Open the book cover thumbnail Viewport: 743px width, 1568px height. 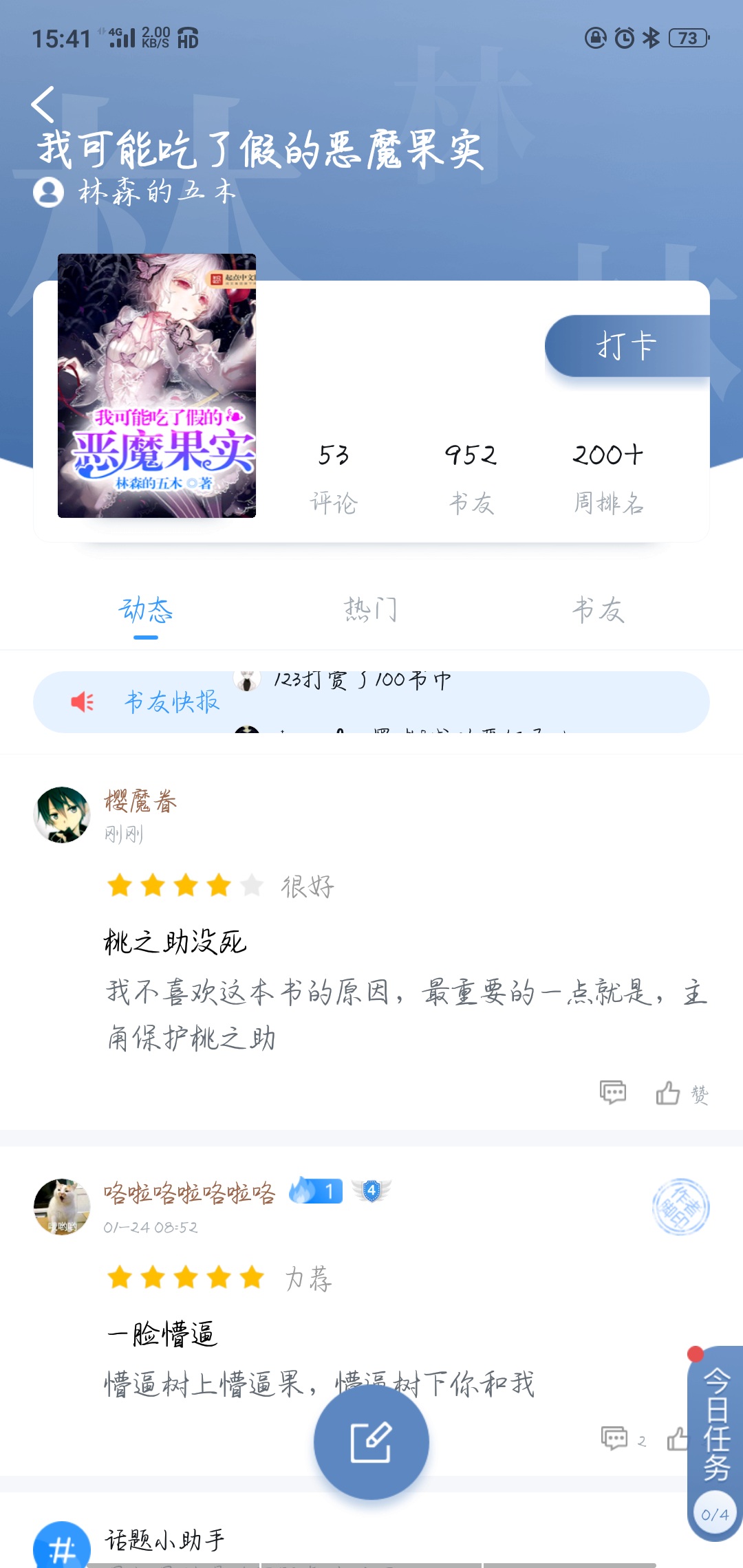[x=157, y=386]
